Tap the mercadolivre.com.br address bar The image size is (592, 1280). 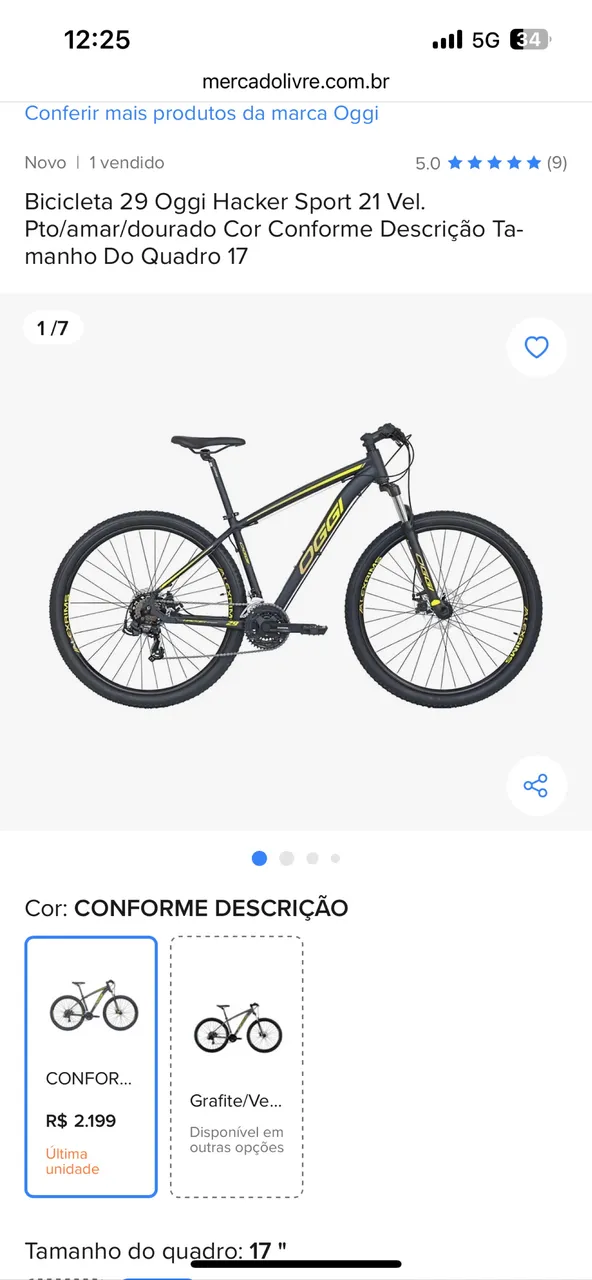coord(296,82)
